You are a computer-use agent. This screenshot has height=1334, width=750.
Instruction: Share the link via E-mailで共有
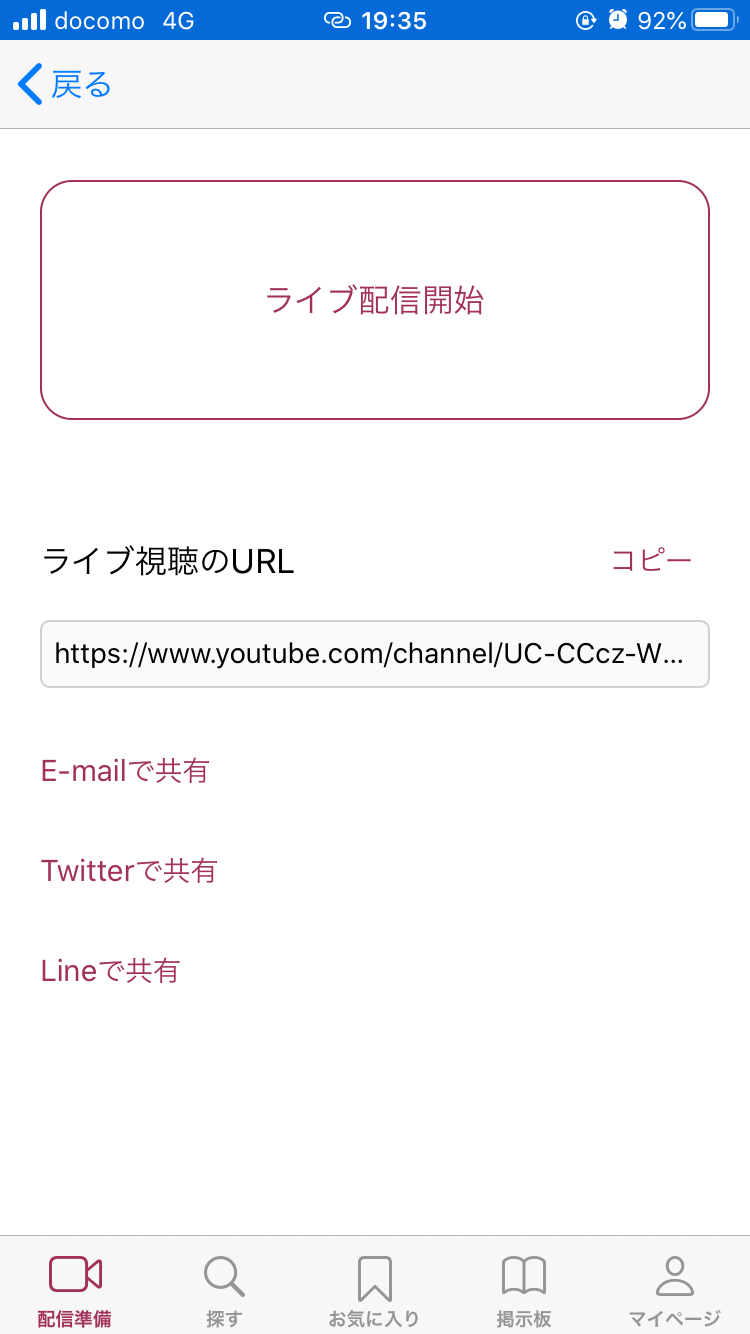point(125,771)
